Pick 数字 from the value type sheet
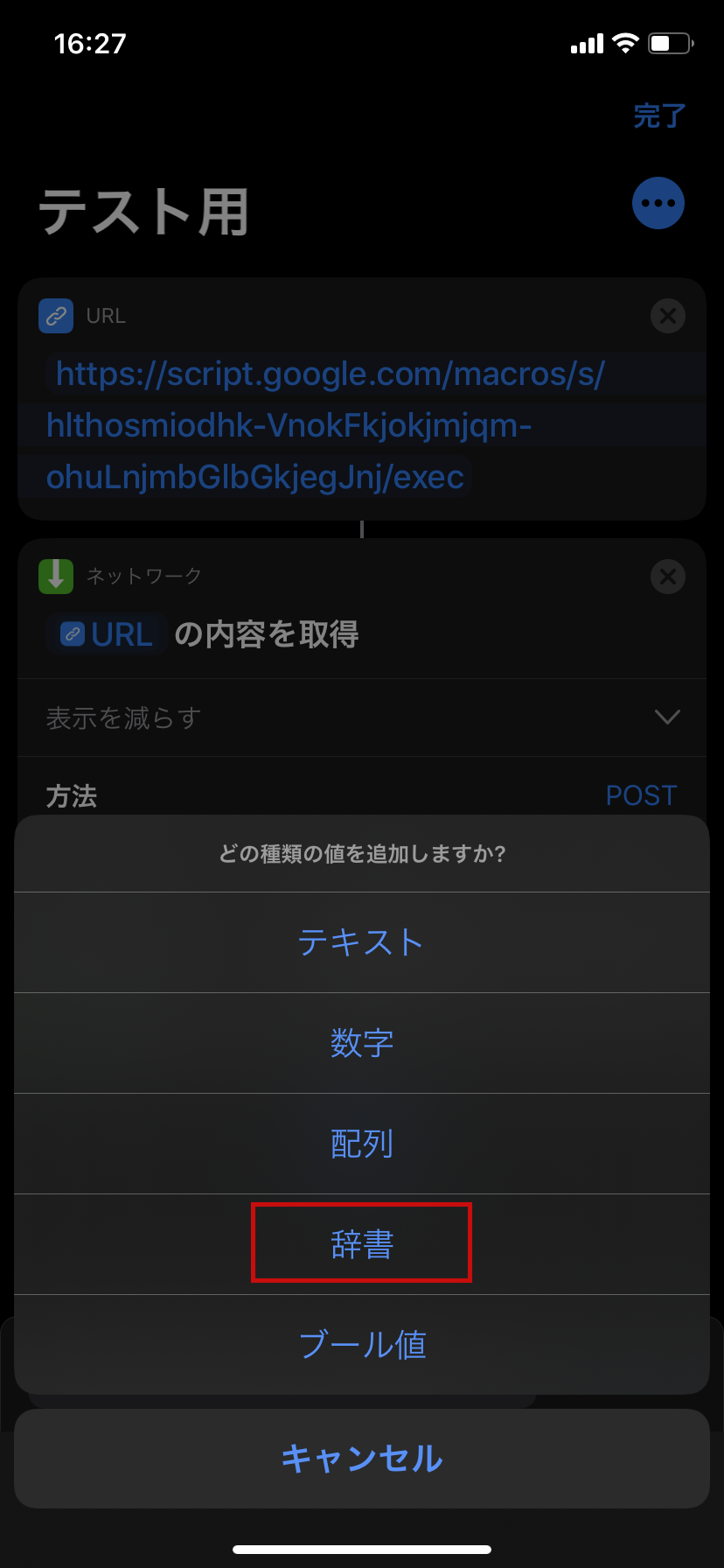The width and height of the screenshot is (724, 1568). coord(361,1043)
